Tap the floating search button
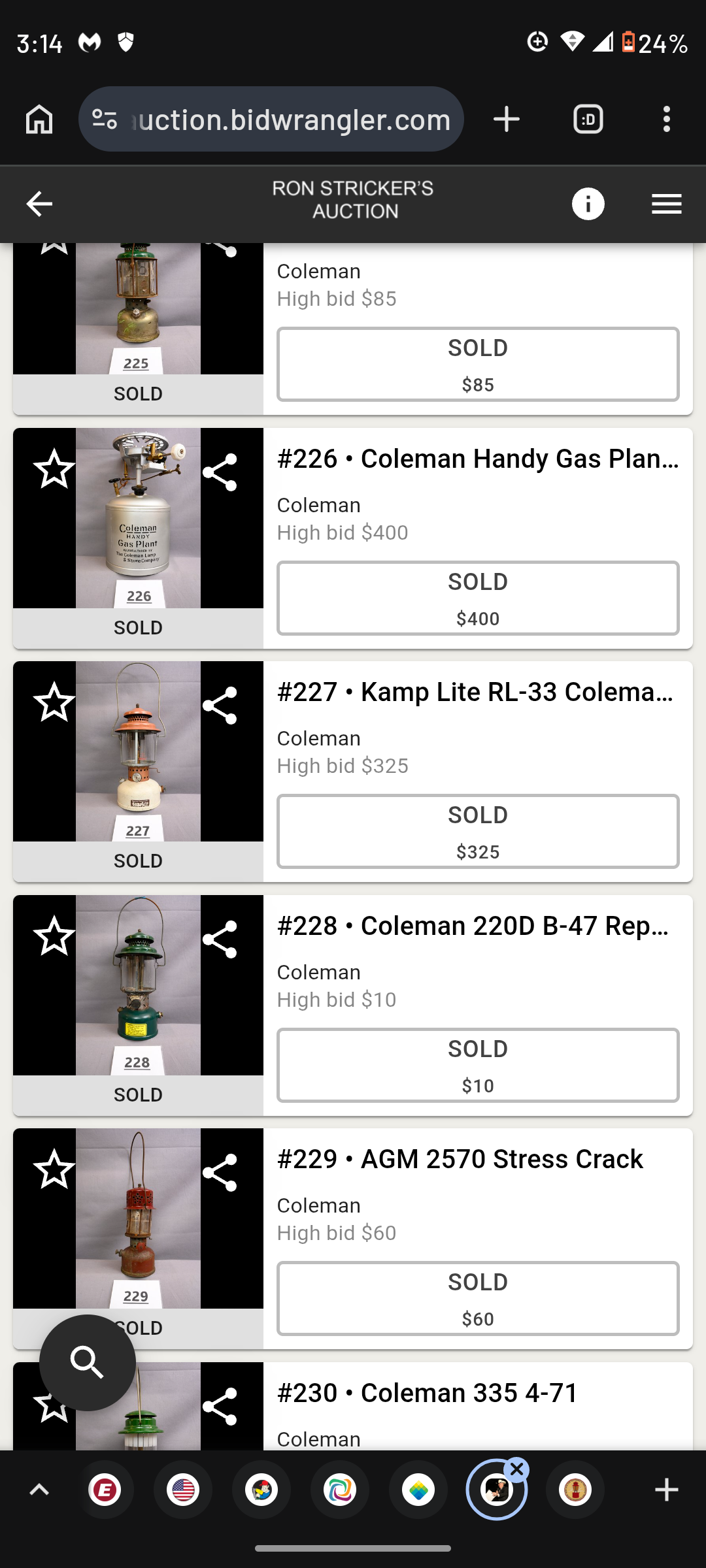The width and height of the screenshot is (706, 1568). click(x=88, y=1362)
